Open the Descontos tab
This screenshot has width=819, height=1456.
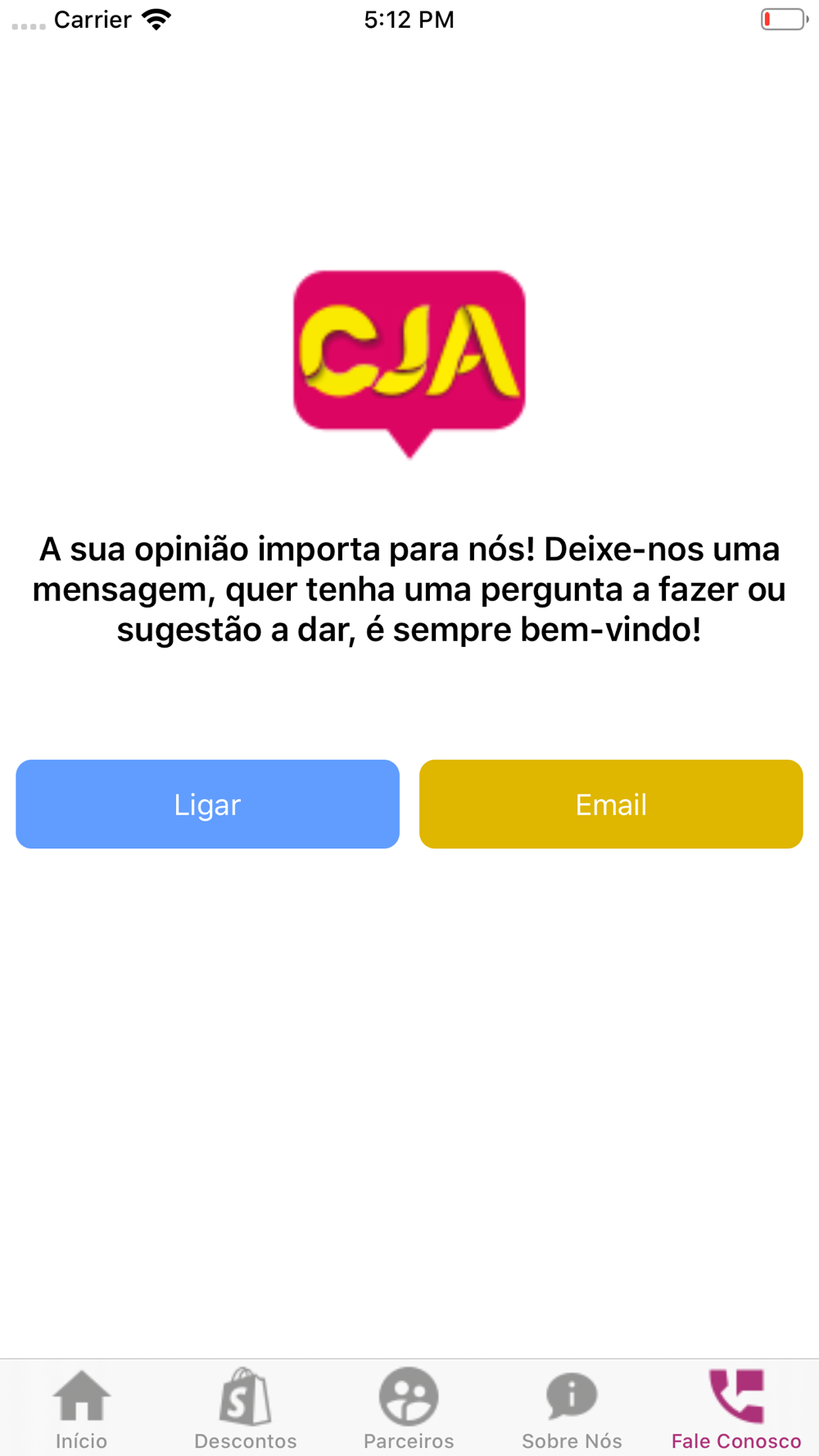(246, 1409)
